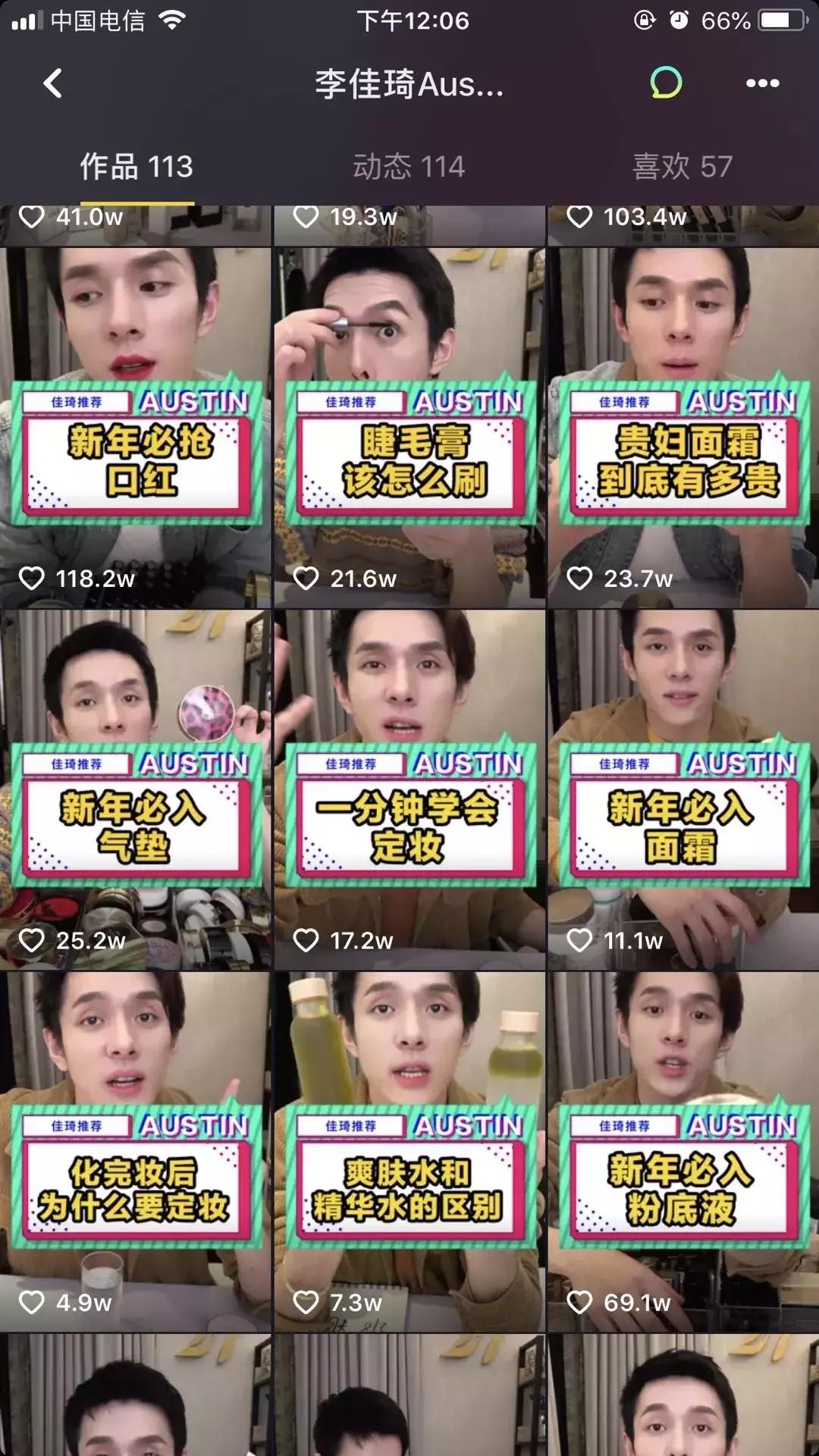Open the green chat message icon
Screen dimensions: 819x1456
pyautogui.click(x=666, y=83)
